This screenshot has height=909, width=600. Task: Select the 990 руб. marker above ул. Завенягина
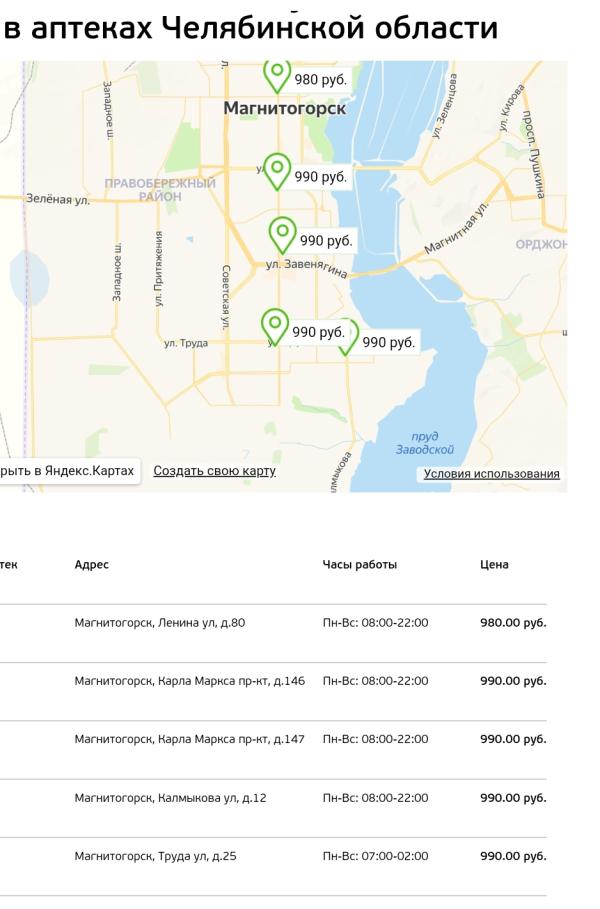283,235
